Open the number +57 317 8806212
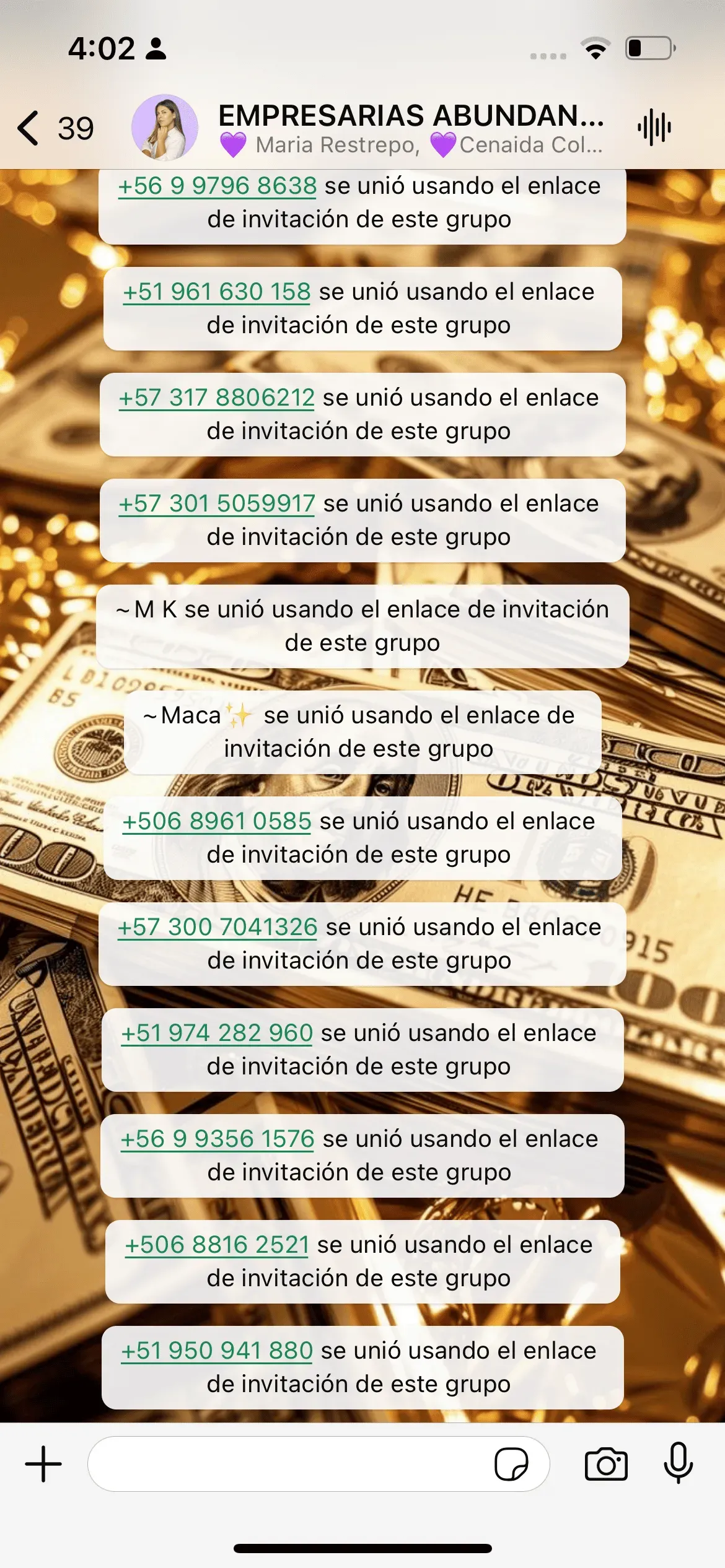This screenshot has width=725, height=1568. click(217, 398)
